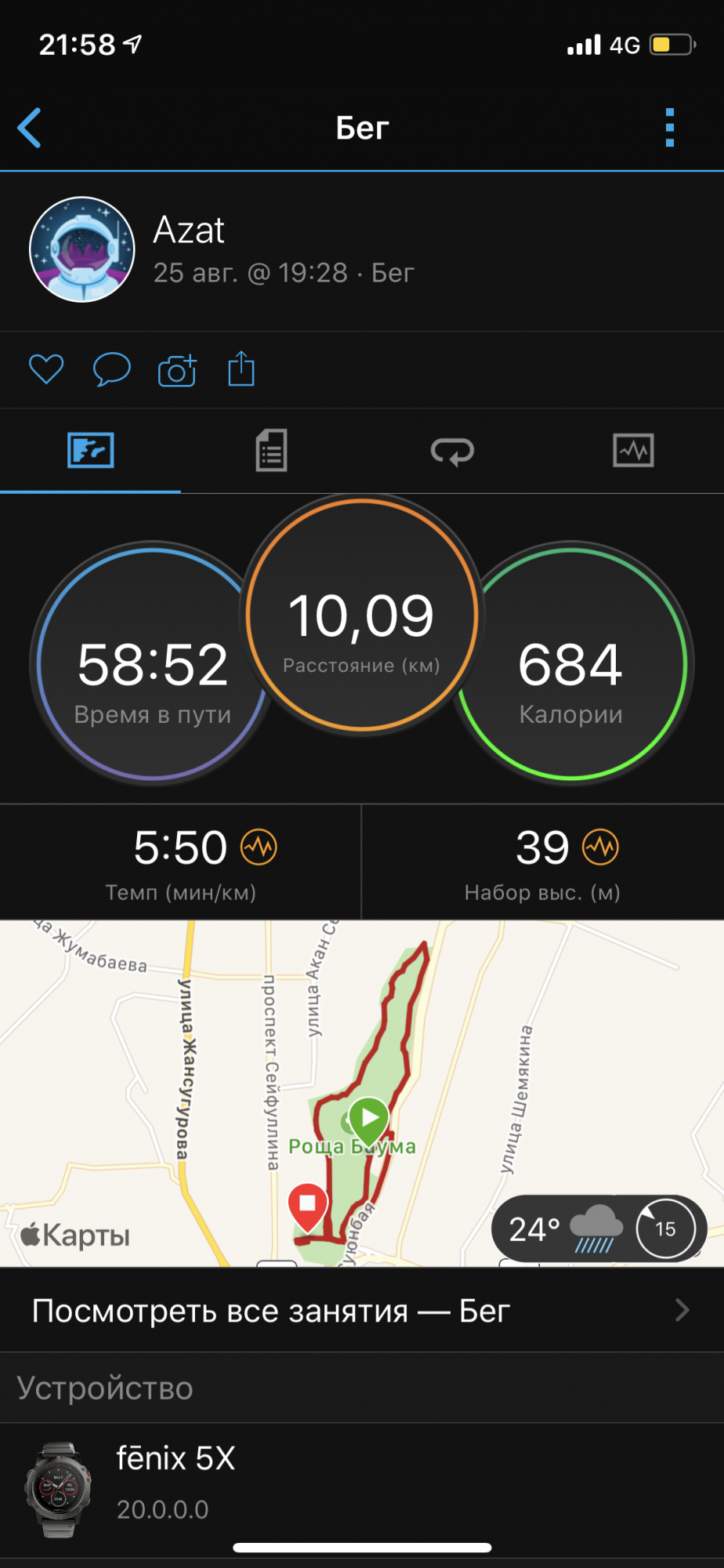Add a photo to the activity
This screenshot has width=724, height=1568.
177,370
